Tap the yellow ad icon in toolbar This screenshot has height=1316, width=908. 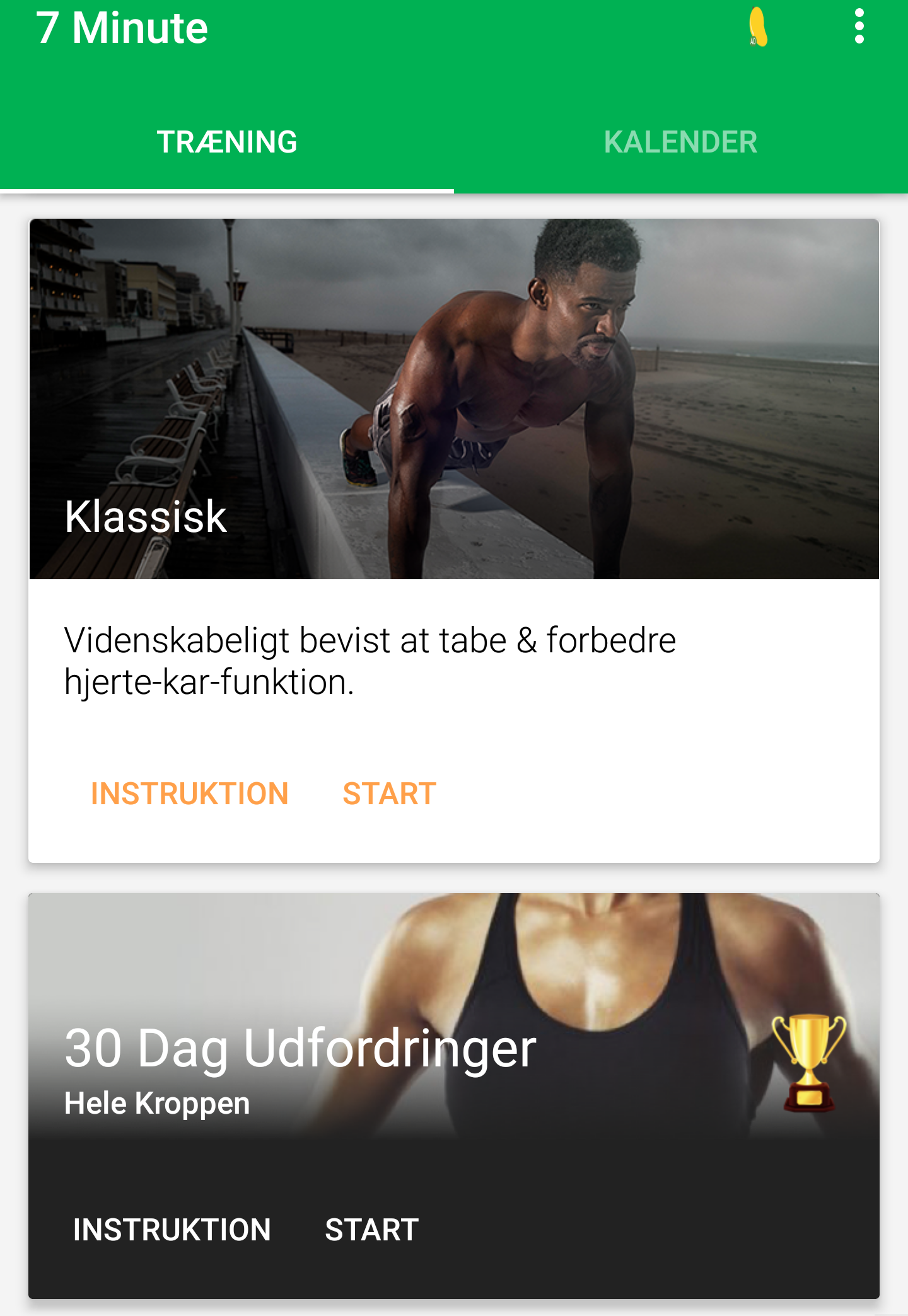point(758,28)
